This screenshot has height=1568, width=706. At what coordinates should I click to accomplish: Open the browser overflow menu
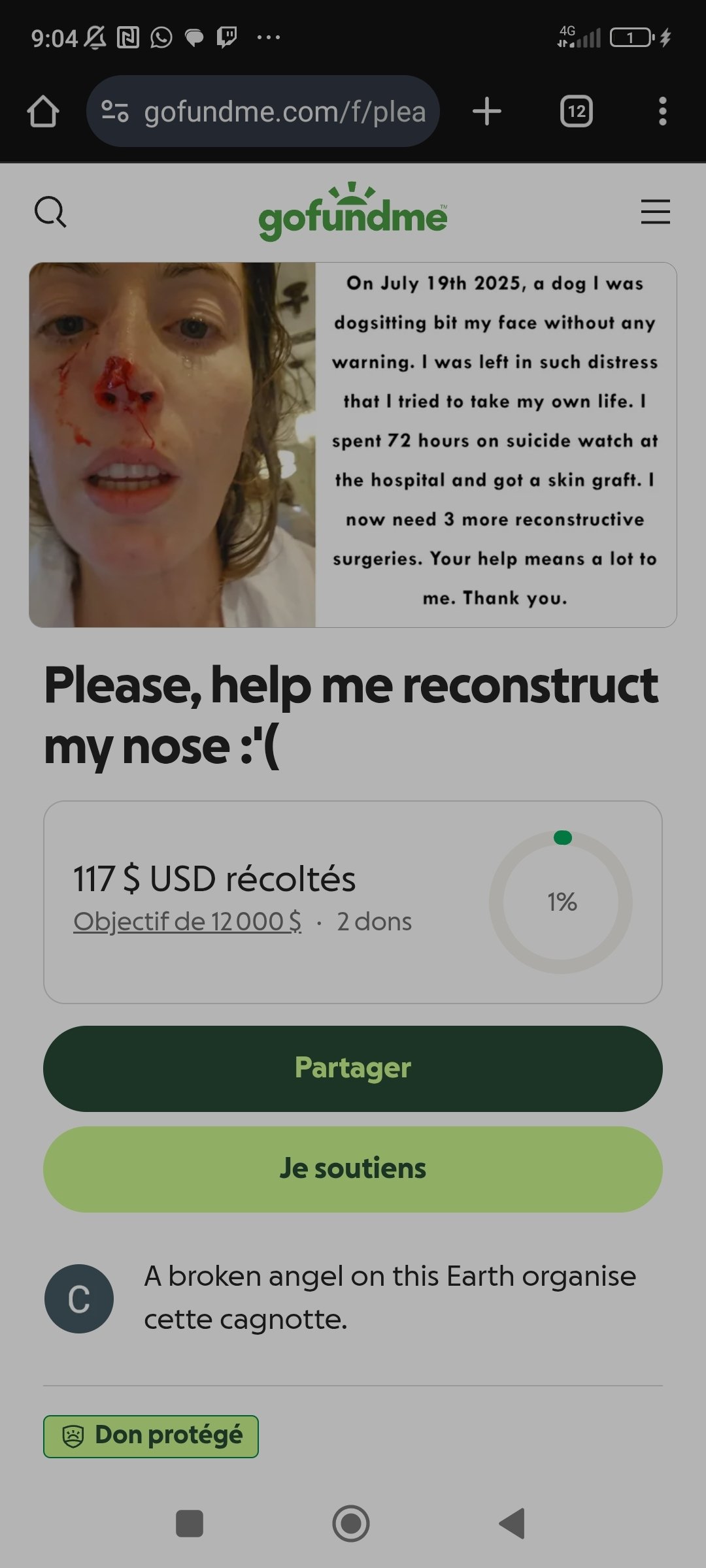pos(662,111)
